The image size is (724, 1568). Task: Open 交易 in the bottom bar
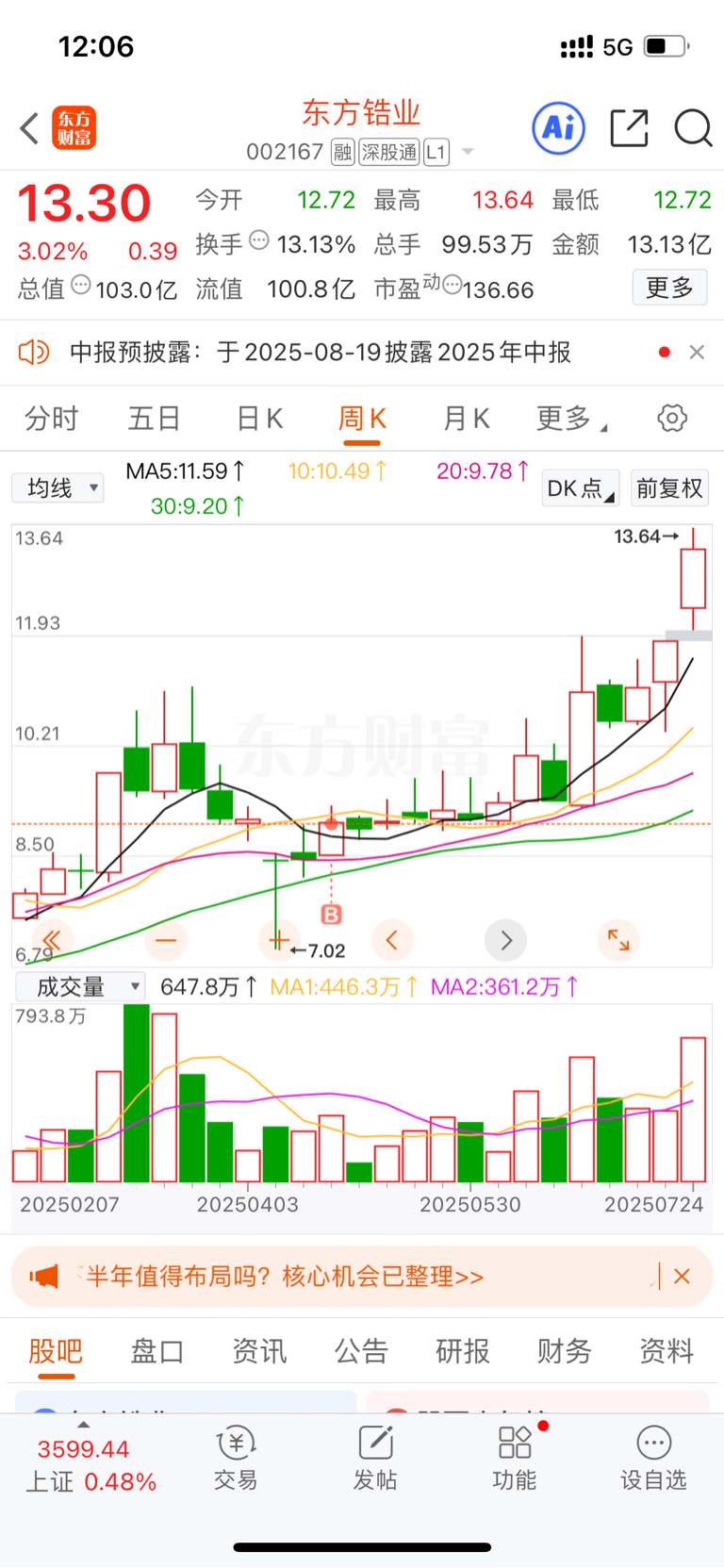pos(236,1459)
